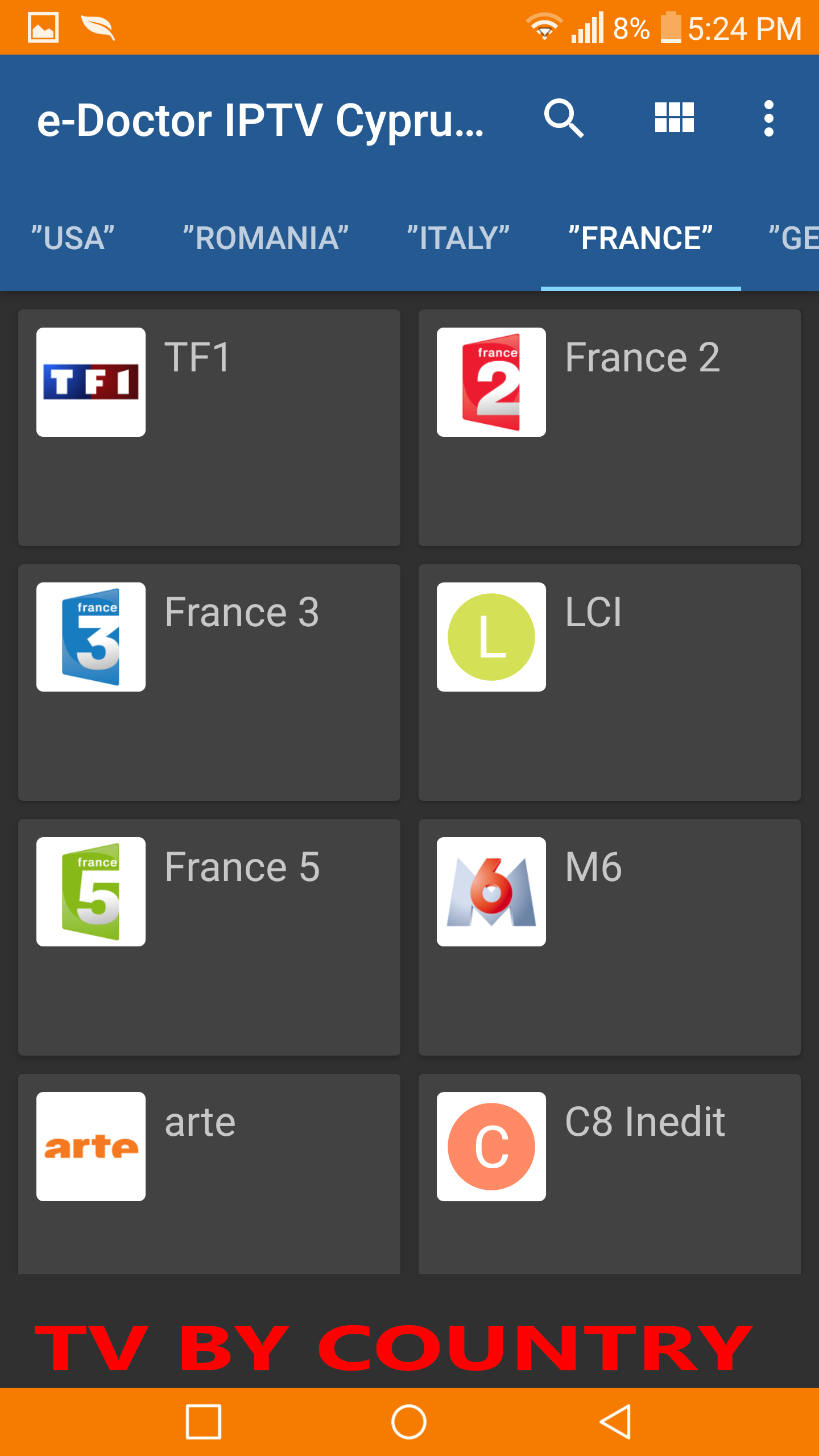Viewport: 819px width, 1456px height.
Task: Switch to the ROMANIA tab
Action: click(x=266, y=238)
